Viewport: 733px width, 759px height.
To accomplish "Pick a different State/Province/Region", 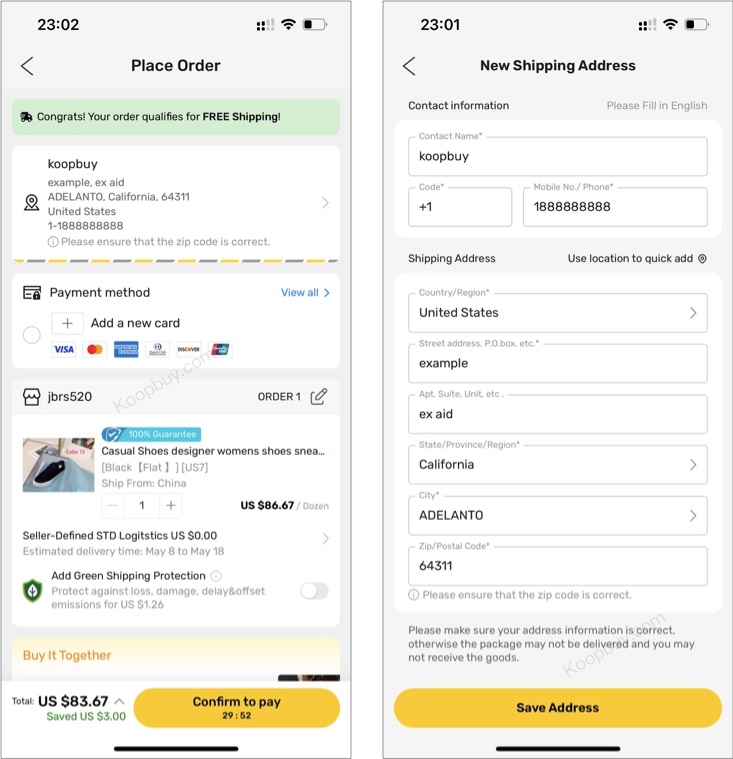I will [557, 465].
